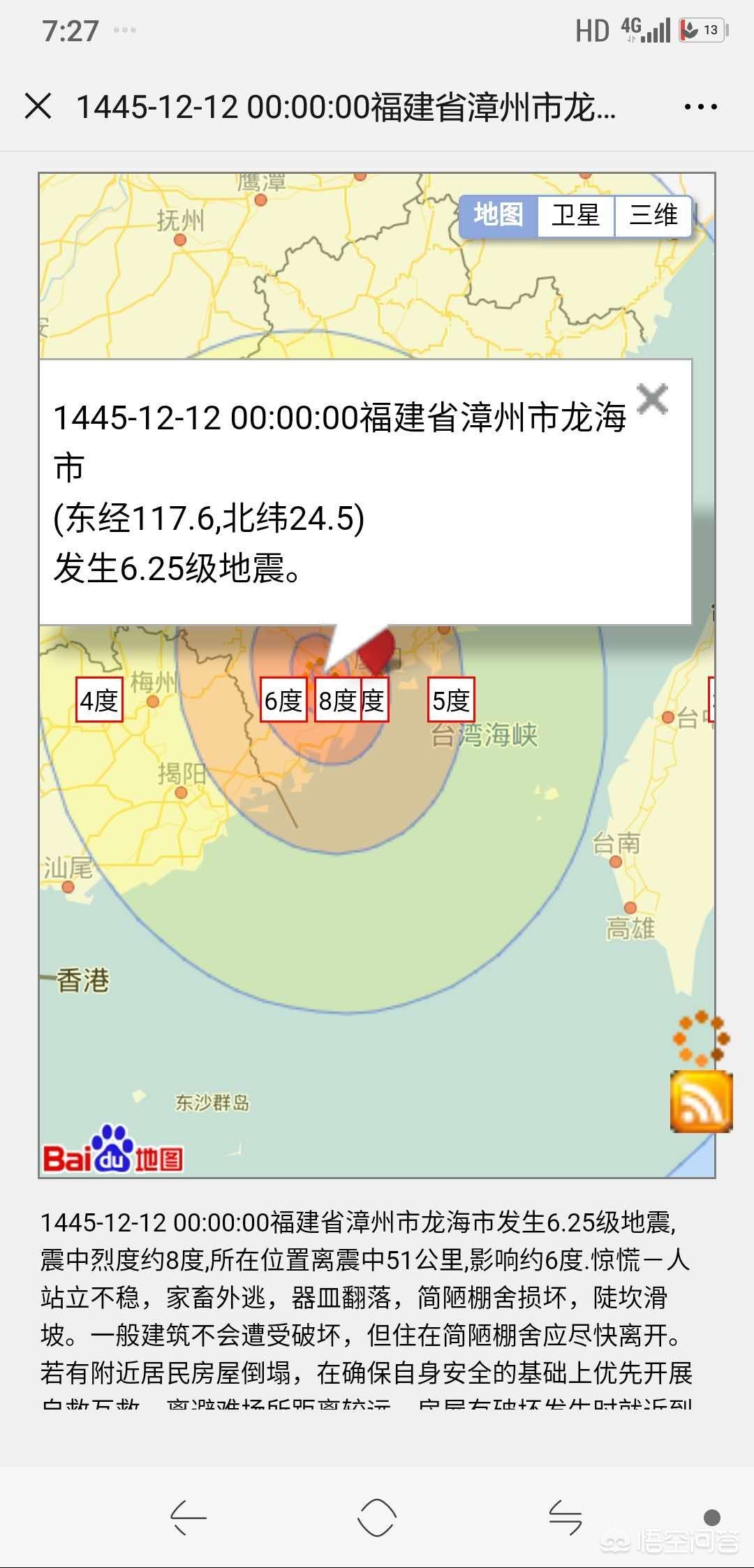Viewport: 754px width, 1568px height.
Task: Tap the orange RSS feed icon
Action: pyautogui.click(x=701, y=1101)
